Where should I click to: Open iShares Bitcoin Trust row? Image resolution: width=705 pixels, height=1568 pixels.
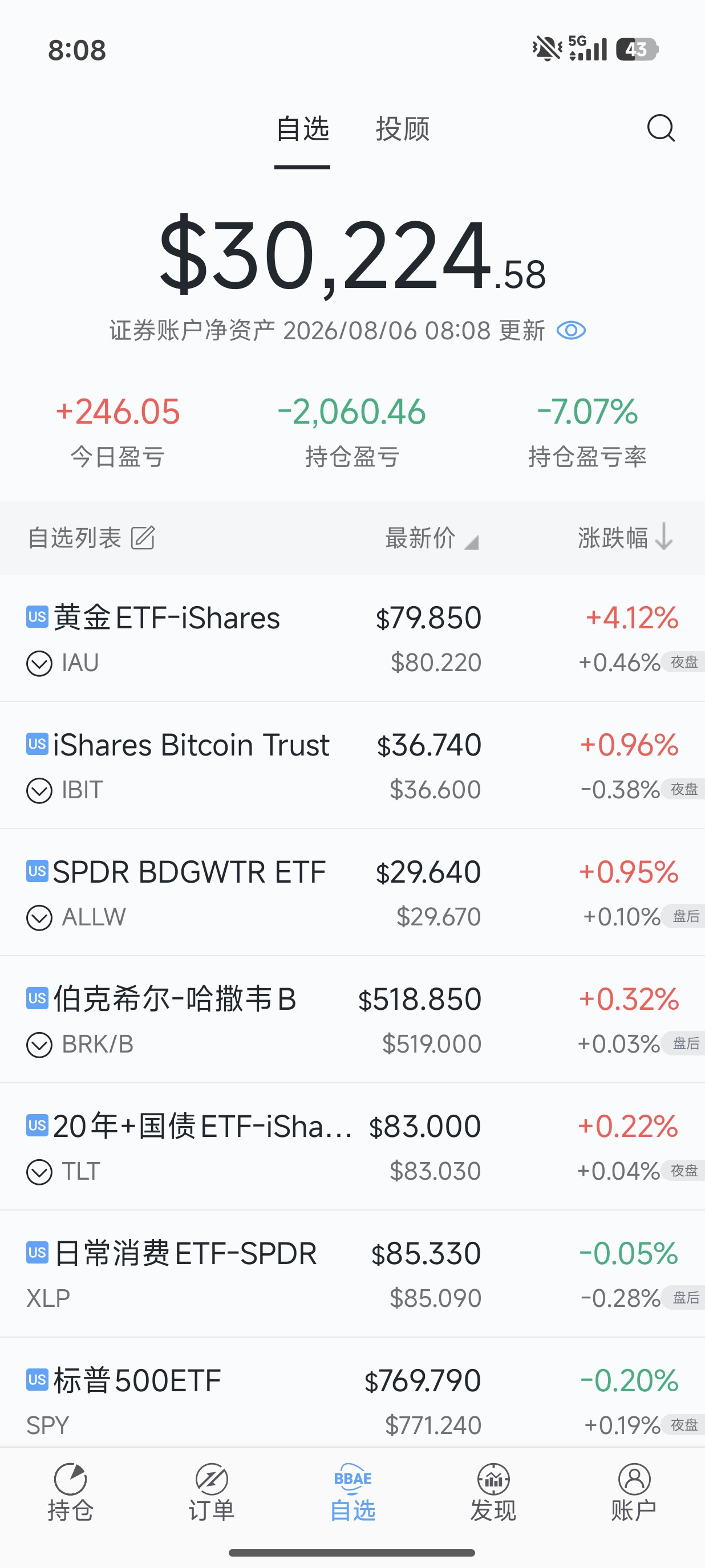pyautogui.click(x=352, y=765)
